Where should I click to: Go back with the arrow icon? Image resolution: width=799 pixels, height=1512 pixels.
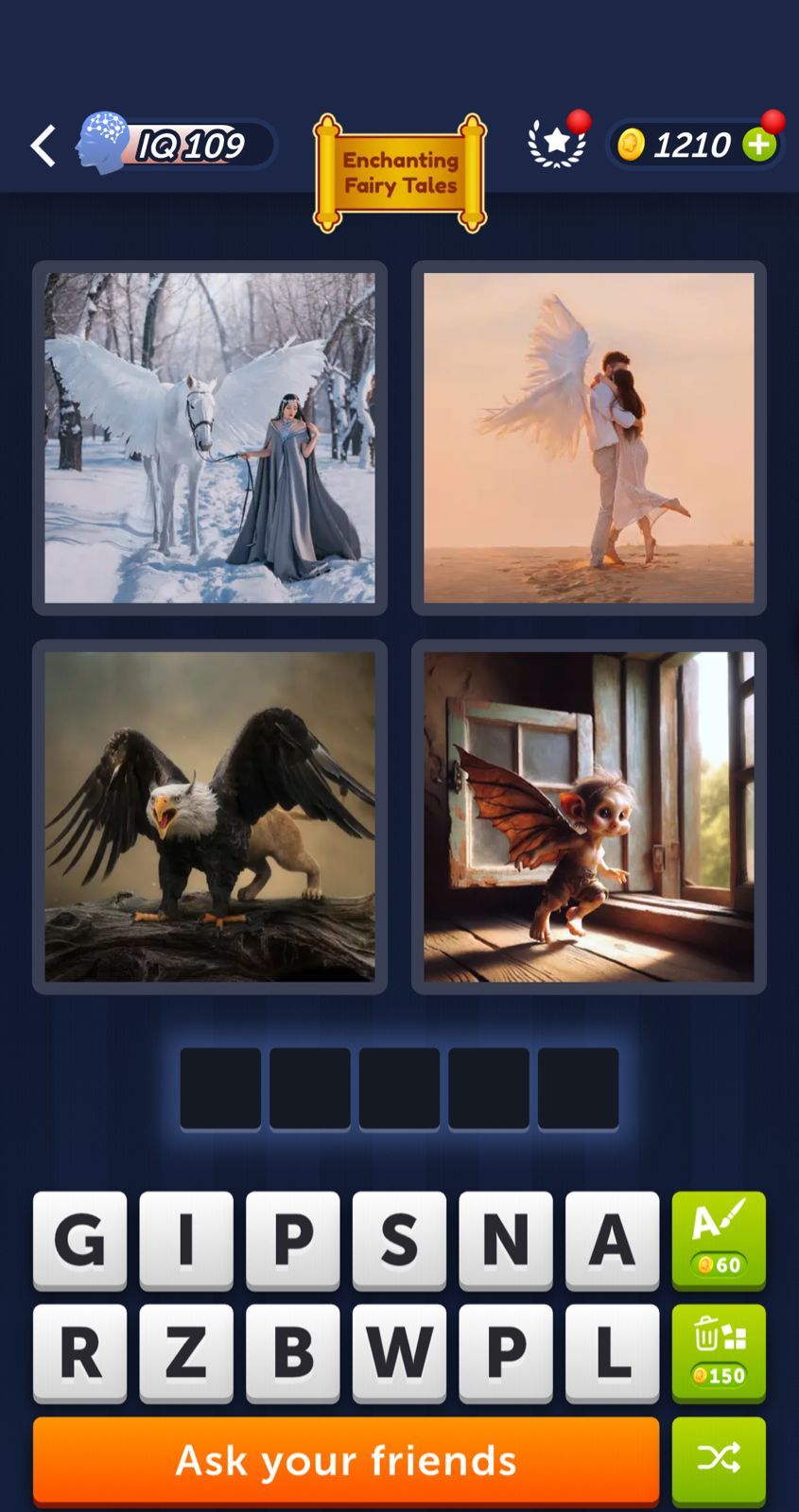tap(43, 146)
